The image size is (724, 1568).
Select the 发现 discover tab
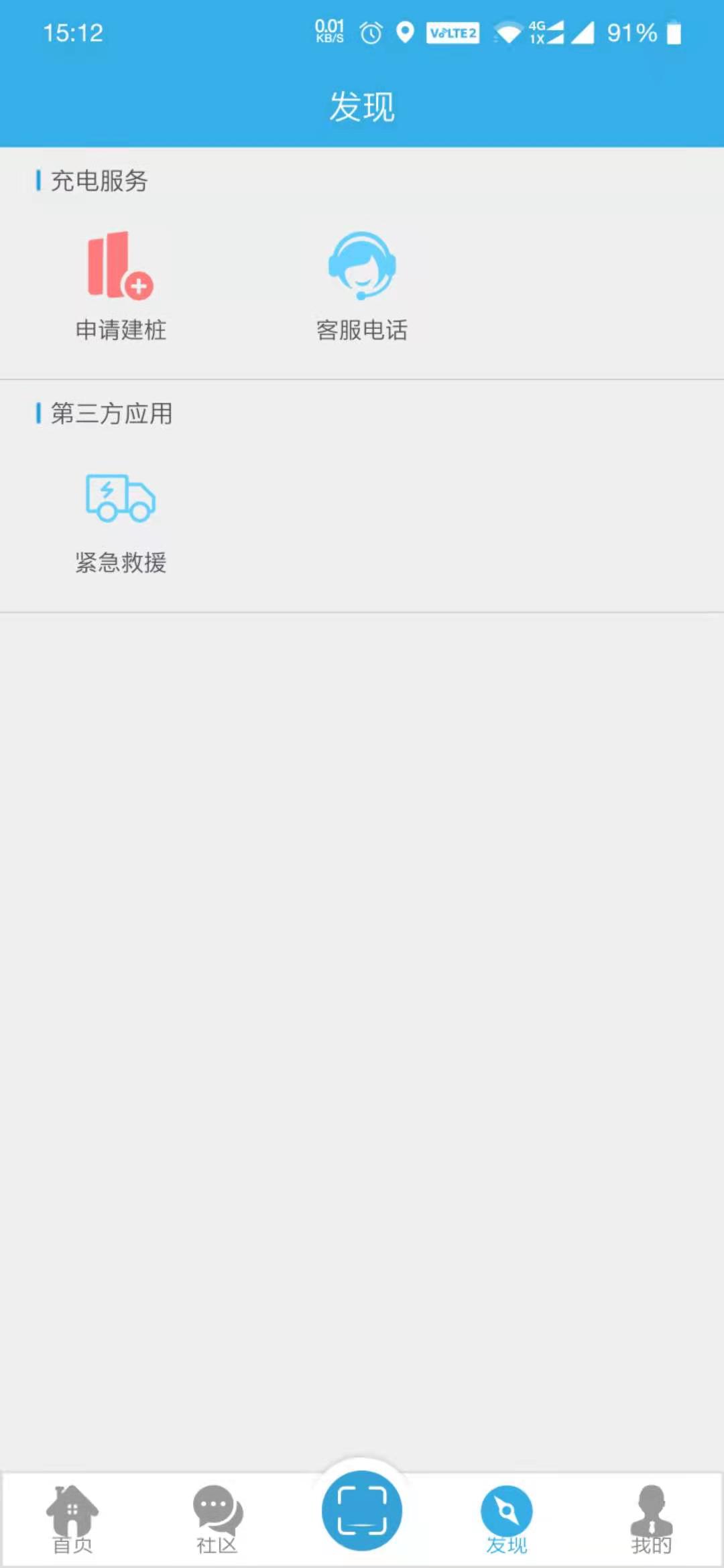[507, 1518]
